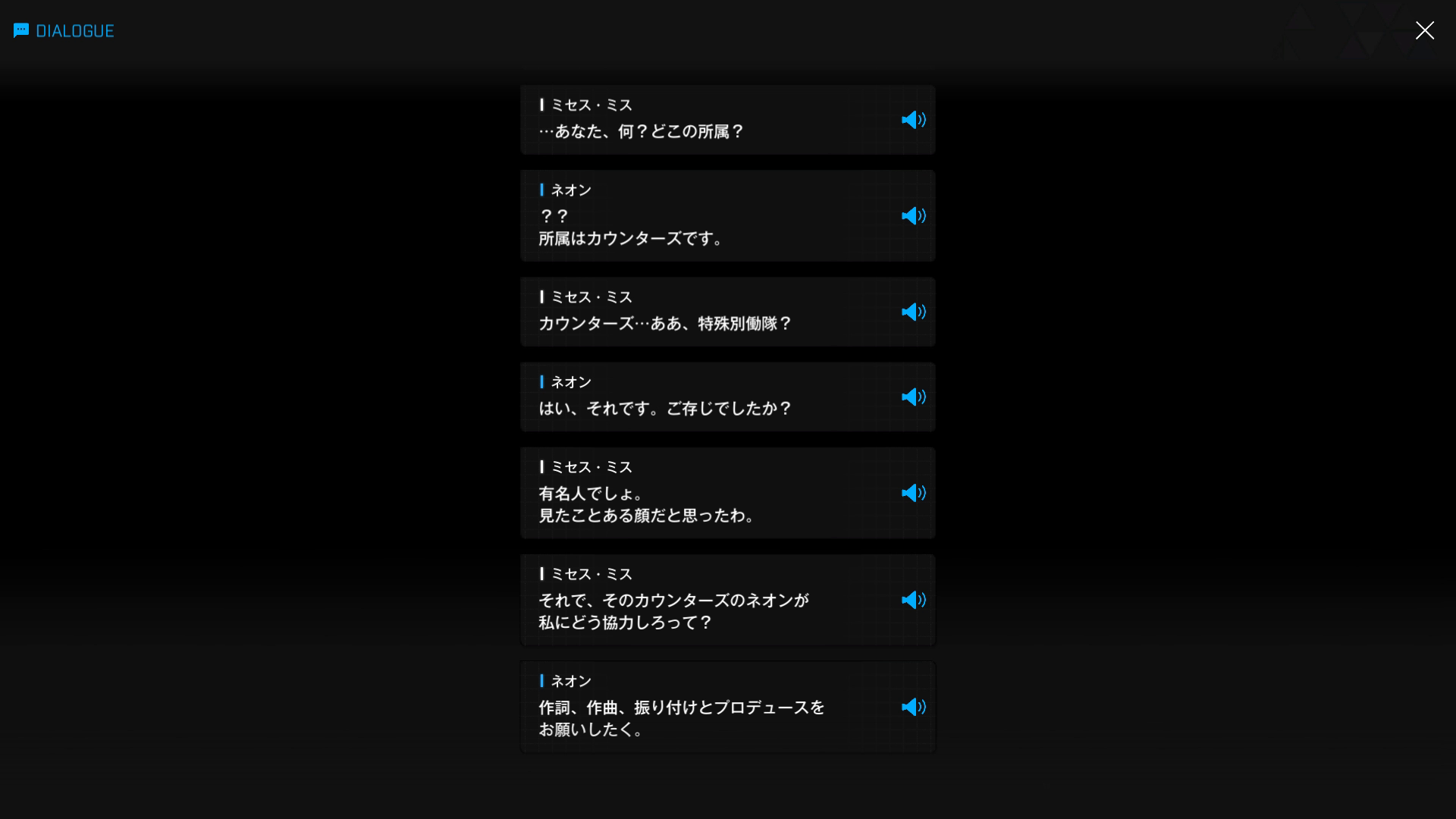This screenshot has width=1456, height=819.
Task: Play audio for 'はい、それです。ご存じでしたか？'
Action: (913, 397)
